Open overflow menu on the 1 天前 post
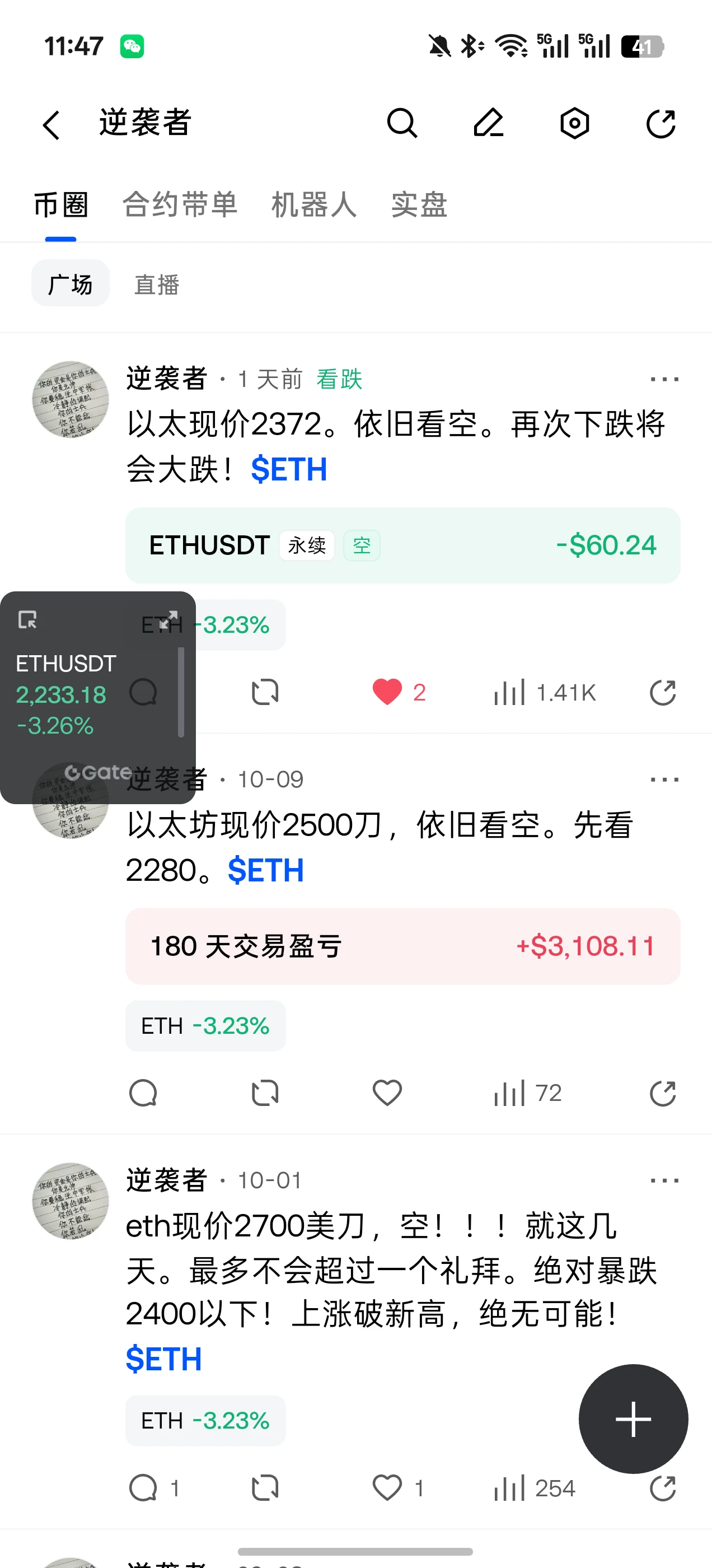This screenshot has width=712, height=1568. coord(664,379)
